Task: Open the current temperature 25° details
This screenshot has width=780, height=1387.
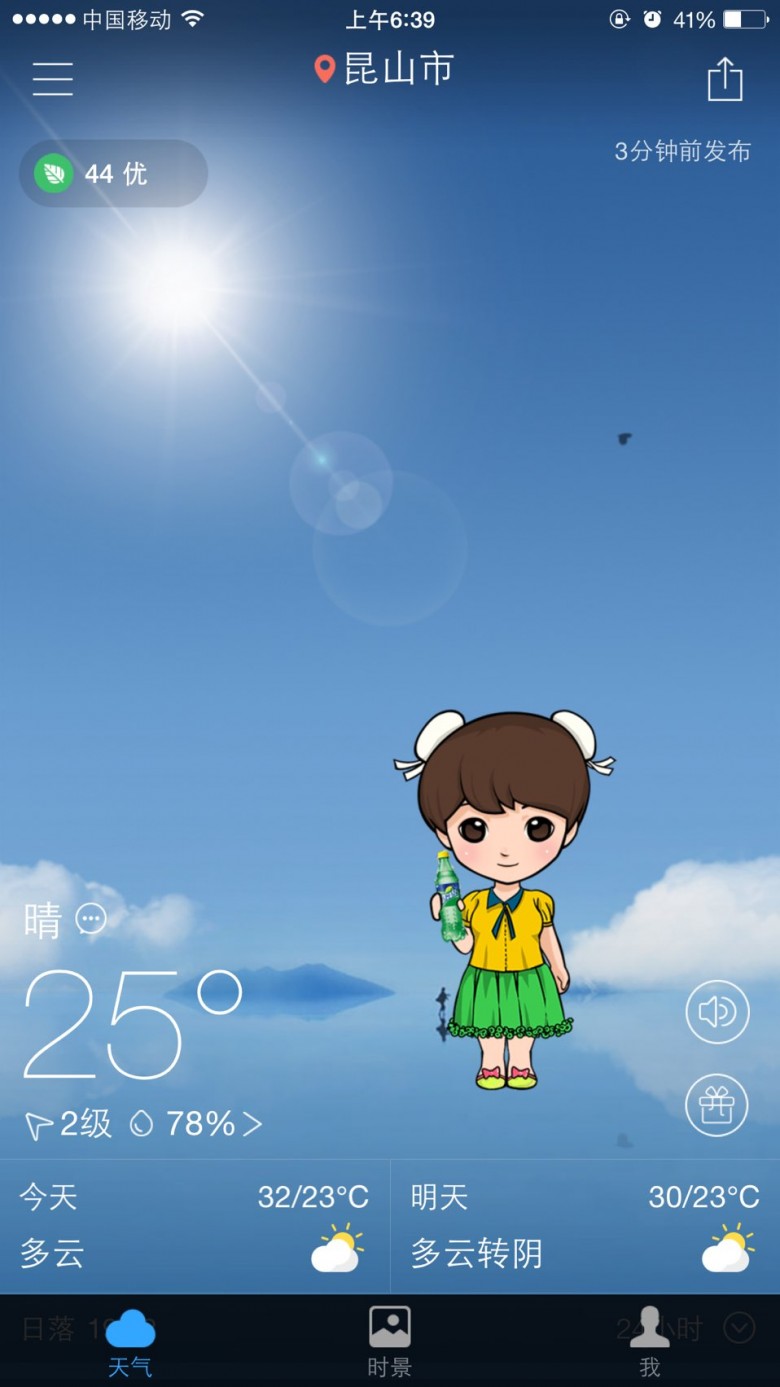Action: [132, 1023]
